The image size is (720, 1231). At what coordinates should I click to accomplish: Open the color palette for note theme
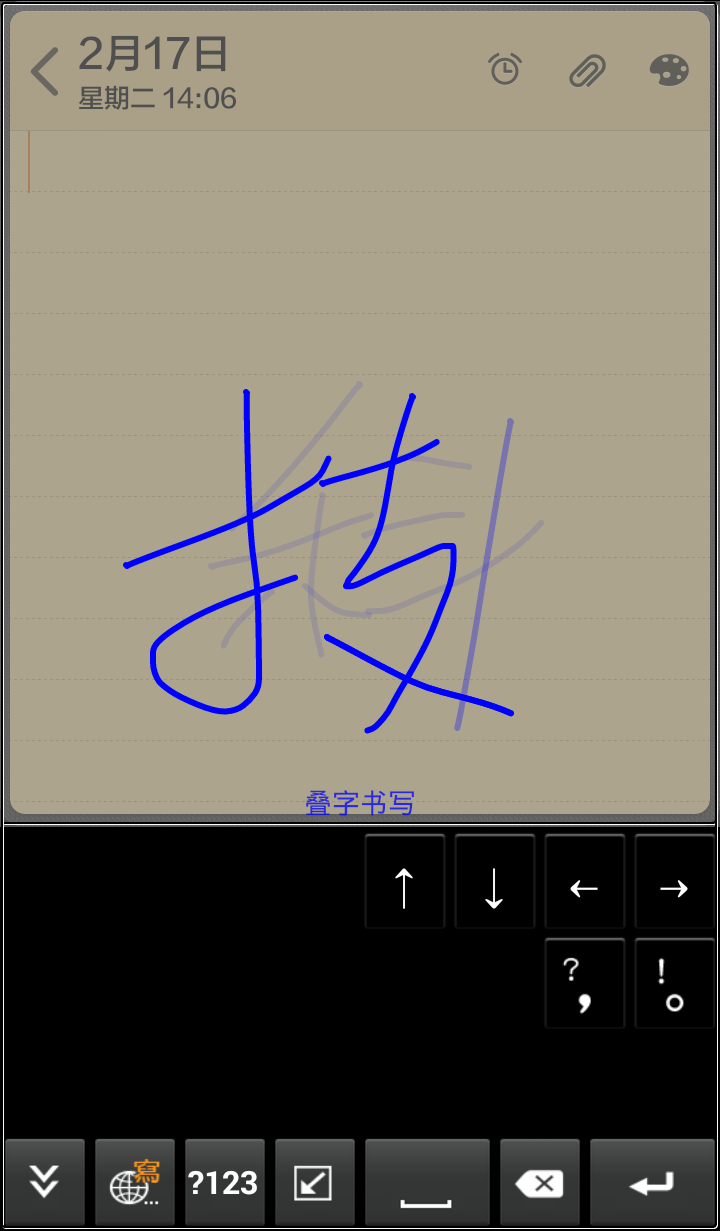click(669, 70)
